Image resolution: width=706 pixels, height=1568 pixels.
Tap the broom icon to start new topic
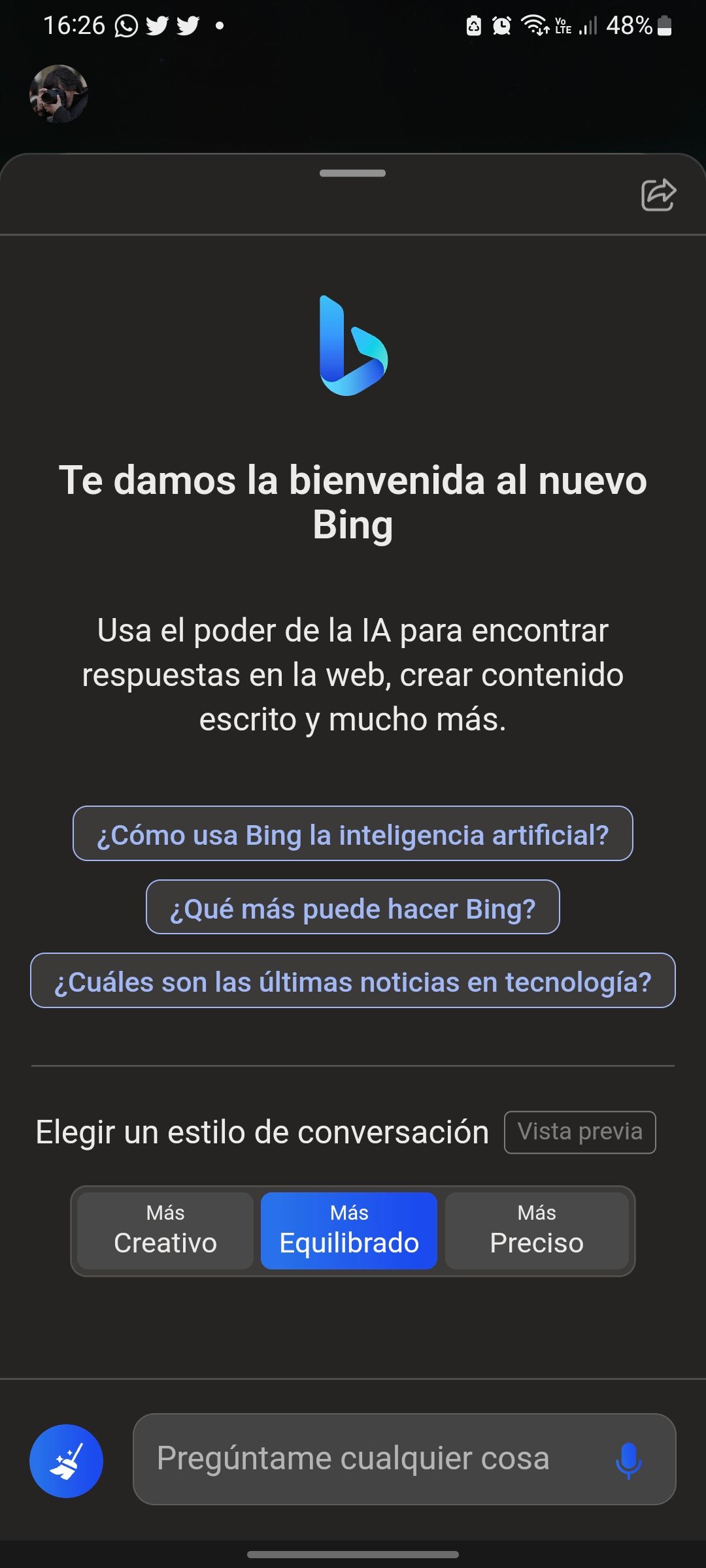66,1462
